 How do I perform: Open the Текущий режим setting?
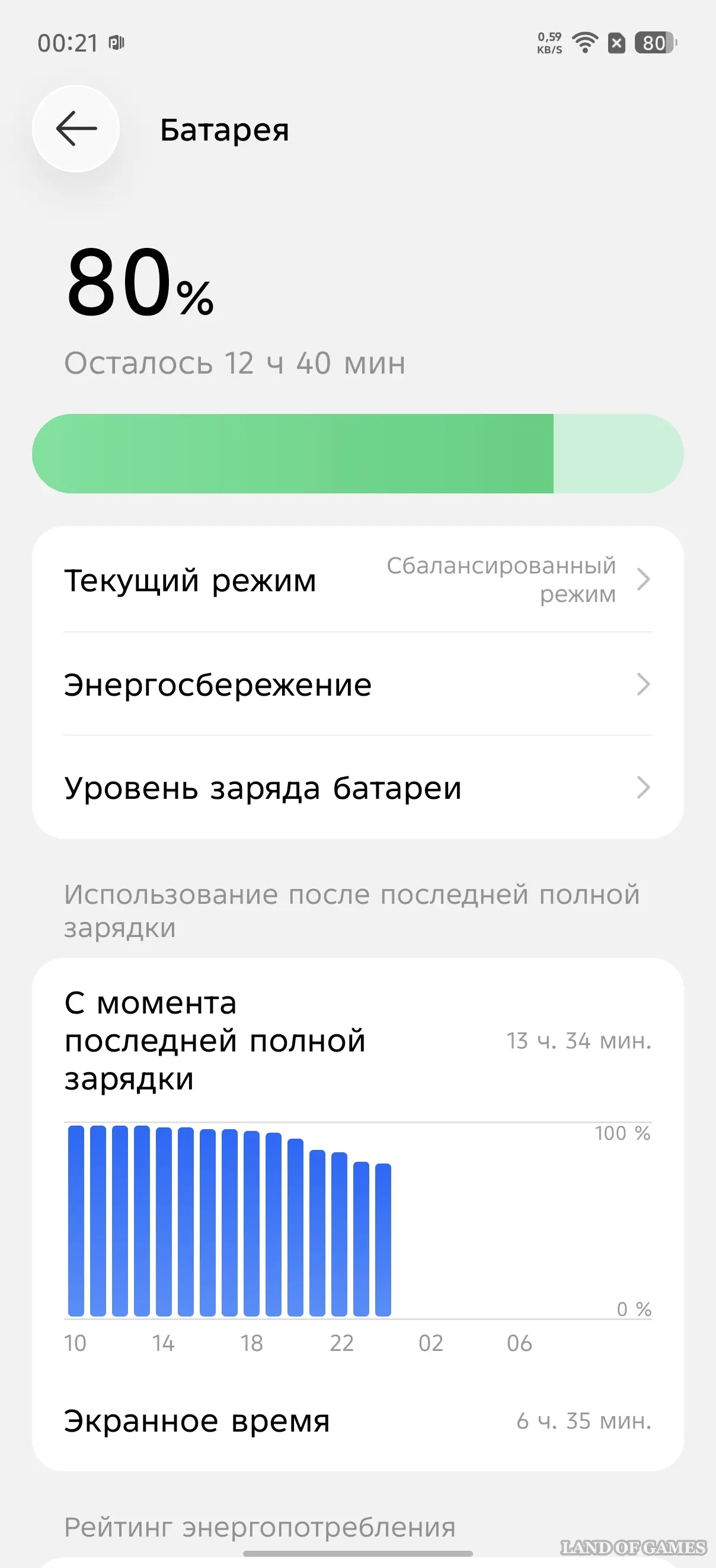pos(357,580)
